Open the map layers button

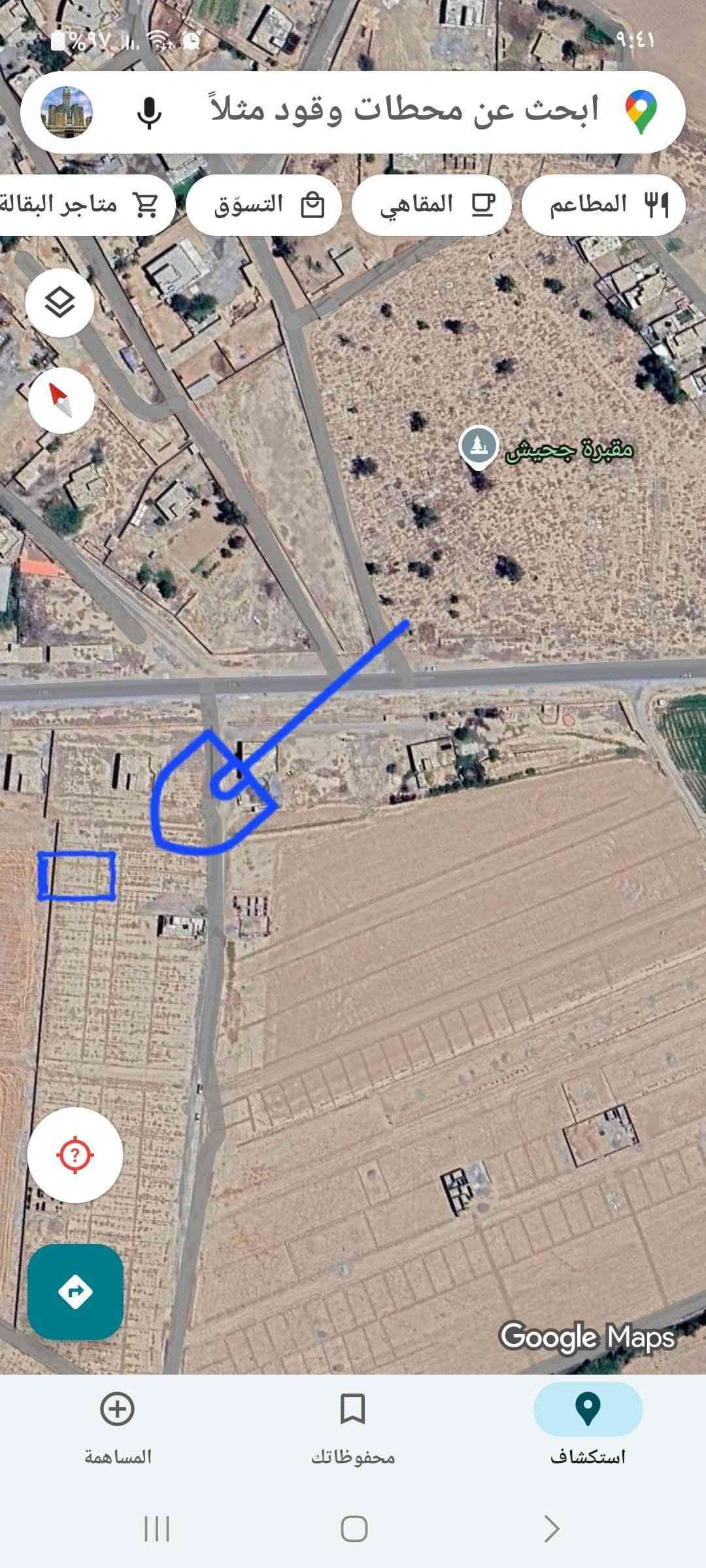[59, 302]
